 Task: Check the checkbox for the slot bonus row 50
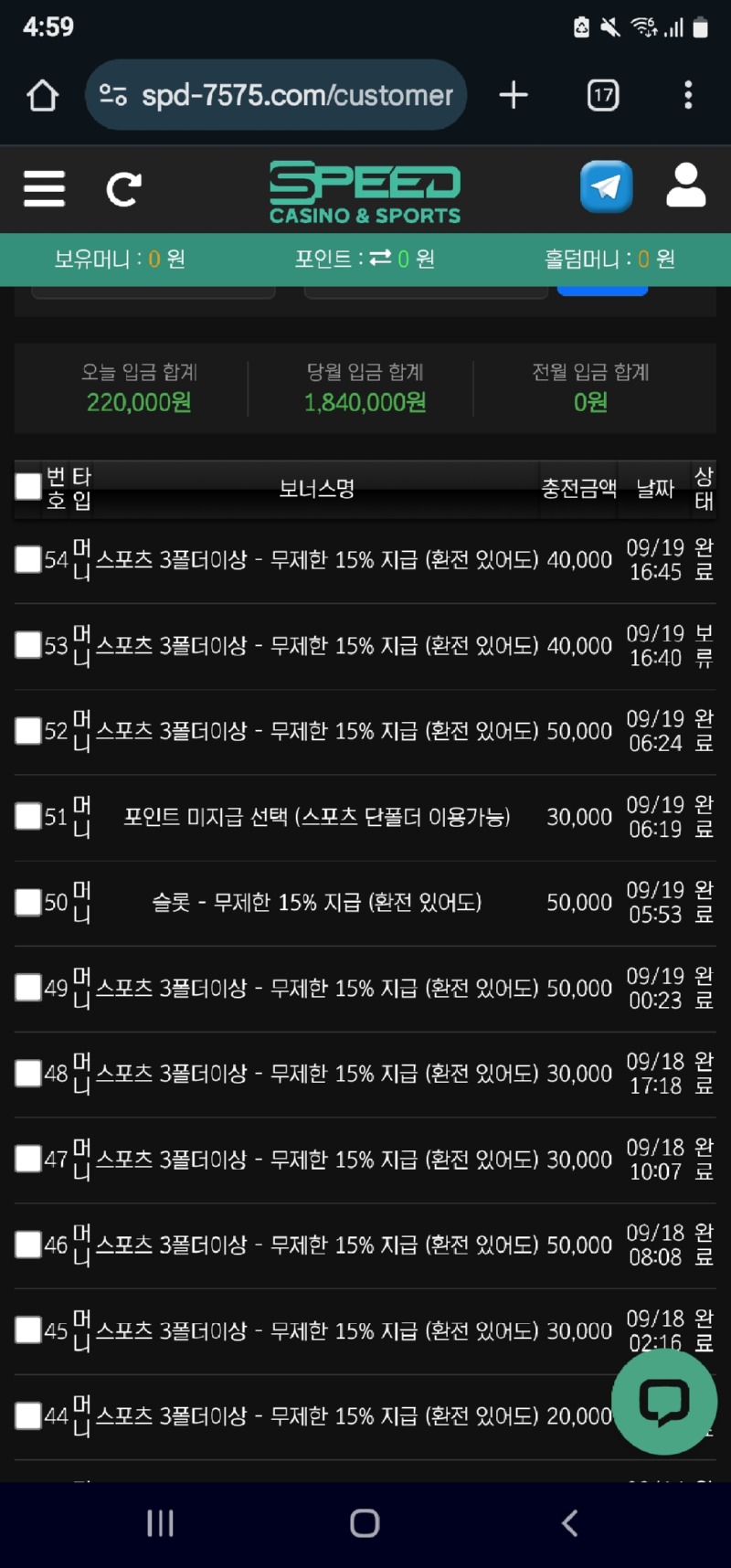click(27, 902)
